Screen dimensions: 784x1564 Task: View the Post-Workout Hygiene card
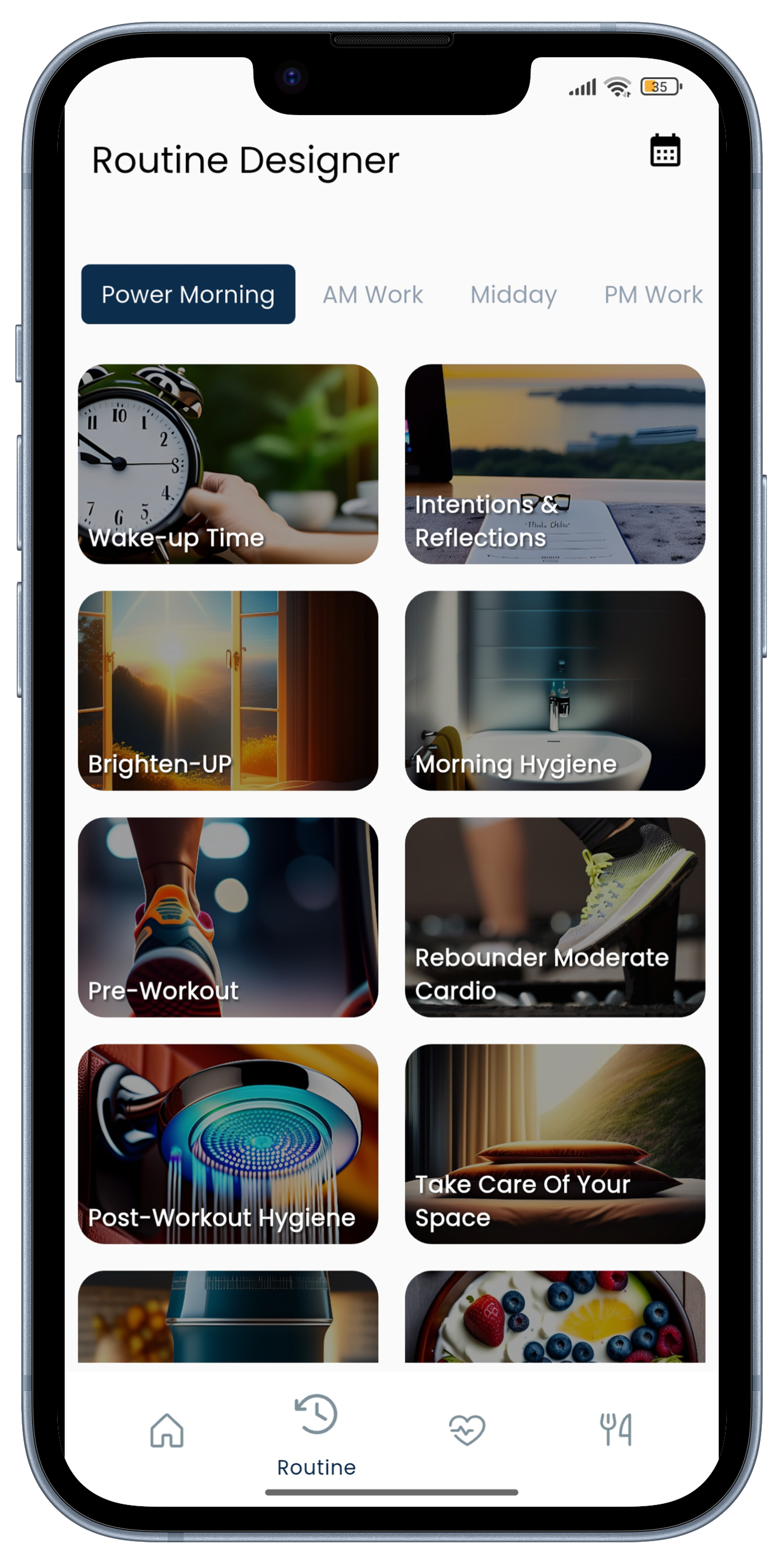[x=228, y=1143]
